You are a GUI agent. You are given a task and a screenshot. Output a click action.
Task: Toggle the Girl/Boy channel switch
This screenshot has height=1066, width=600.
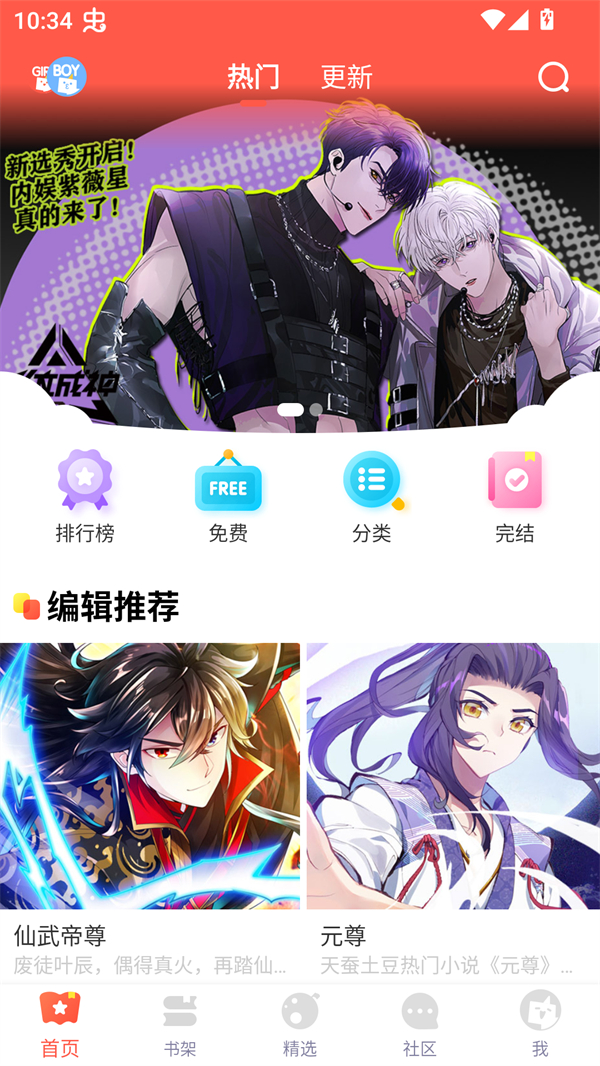(x=59, y=77)
